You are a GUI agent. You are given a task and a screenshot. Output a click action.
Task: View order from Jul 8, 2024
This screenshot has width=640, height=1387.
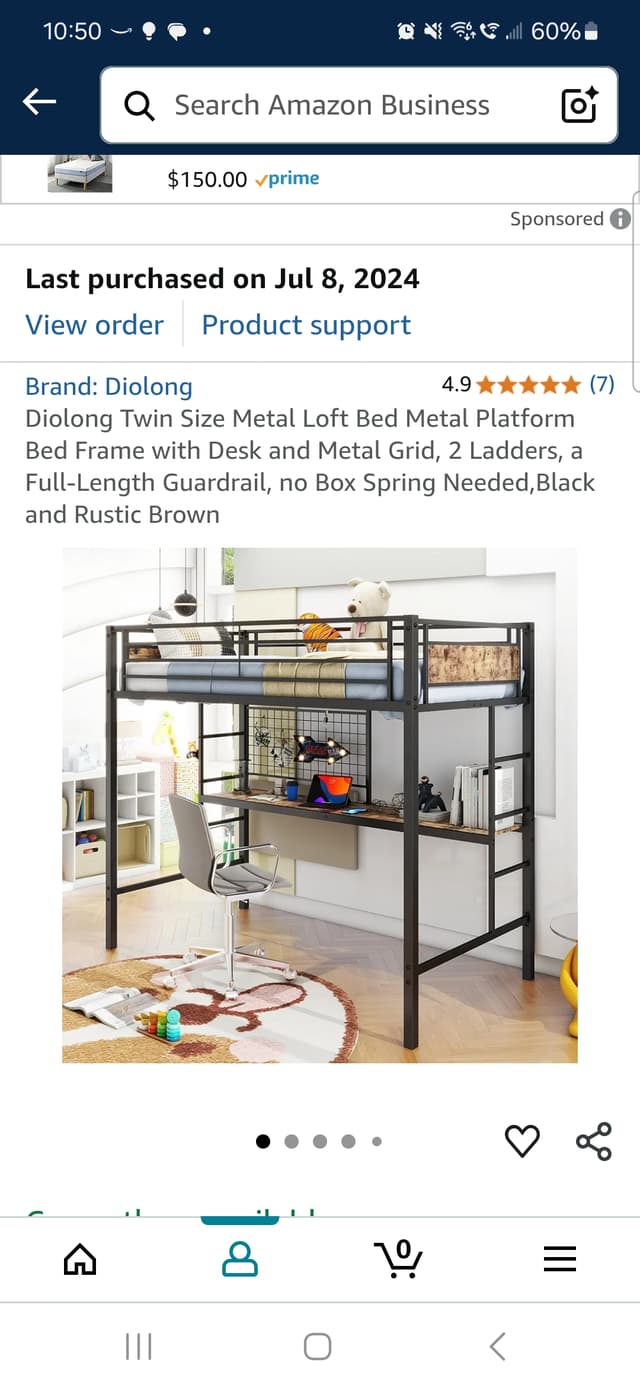pos(94,325)
